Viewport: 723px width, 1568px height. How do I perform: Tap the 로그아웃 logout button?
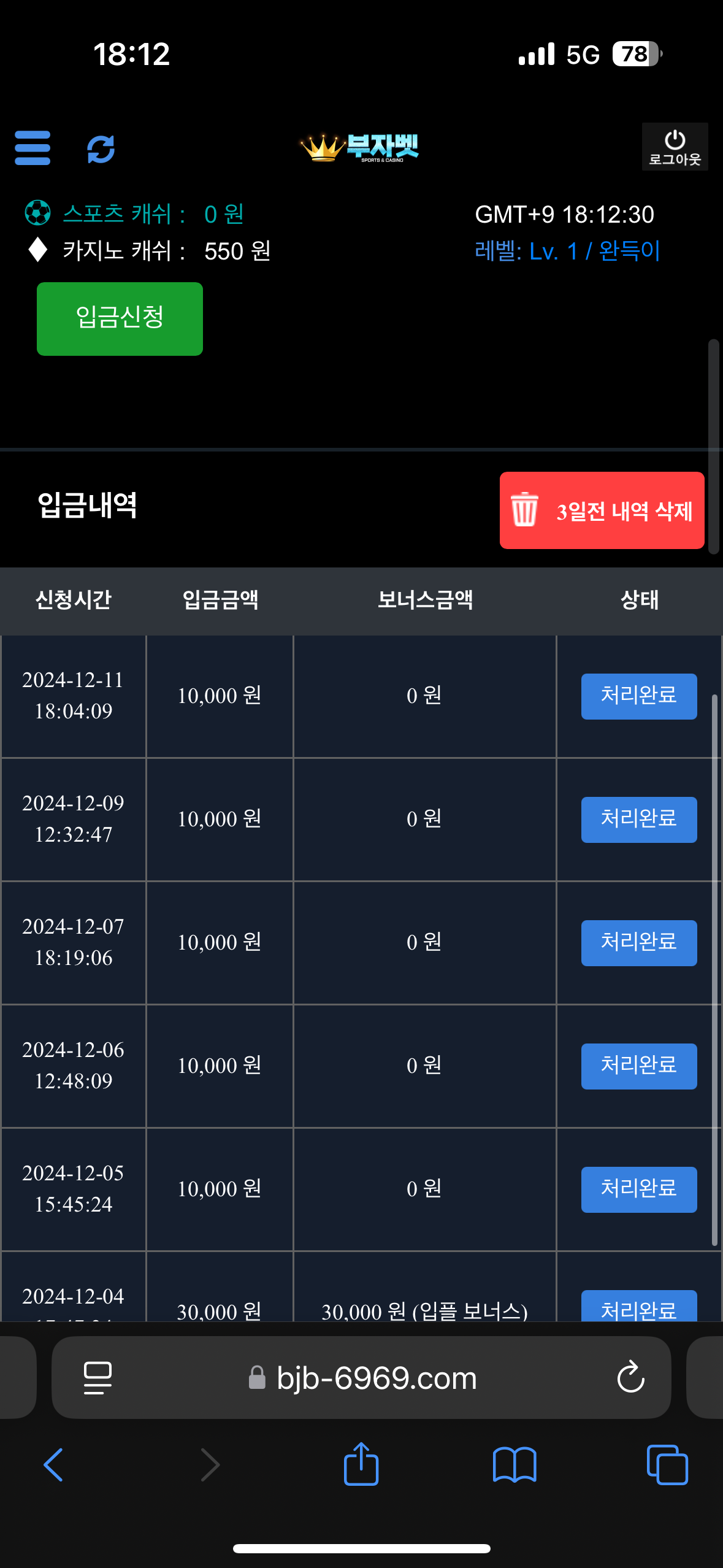675,147
